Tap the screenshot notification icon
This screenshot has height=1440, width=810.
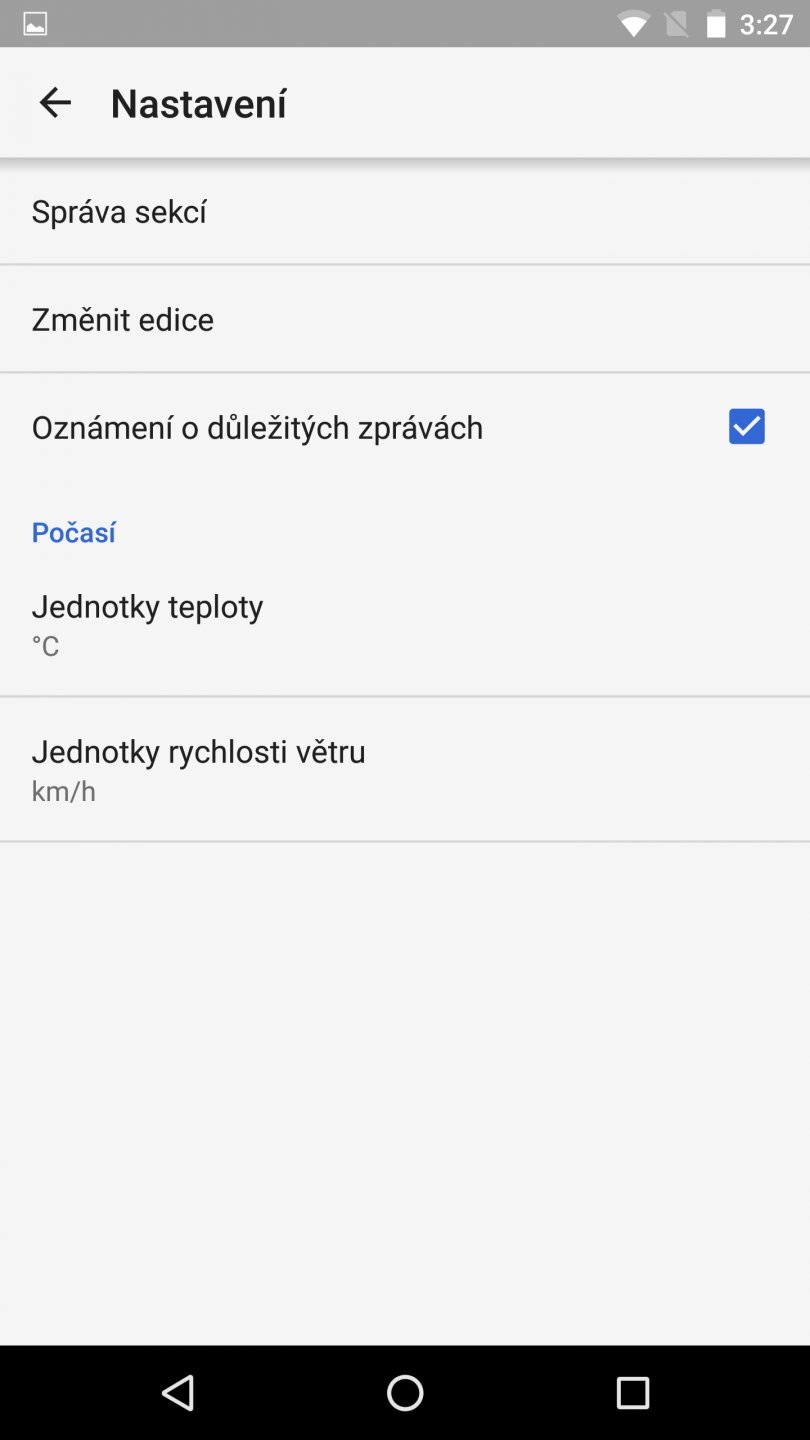click(34, 23)
